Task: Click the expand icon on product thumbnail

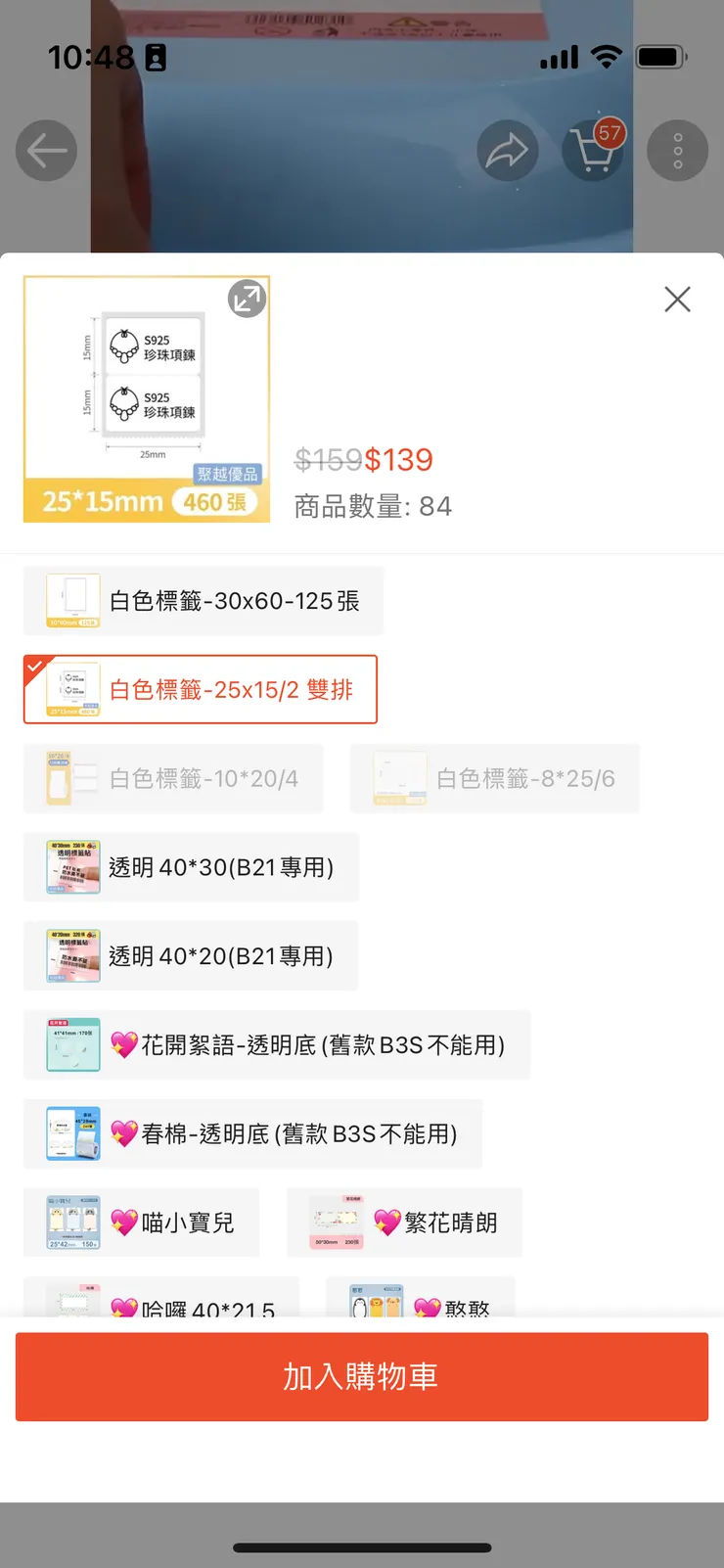Action: click(247, 299)
